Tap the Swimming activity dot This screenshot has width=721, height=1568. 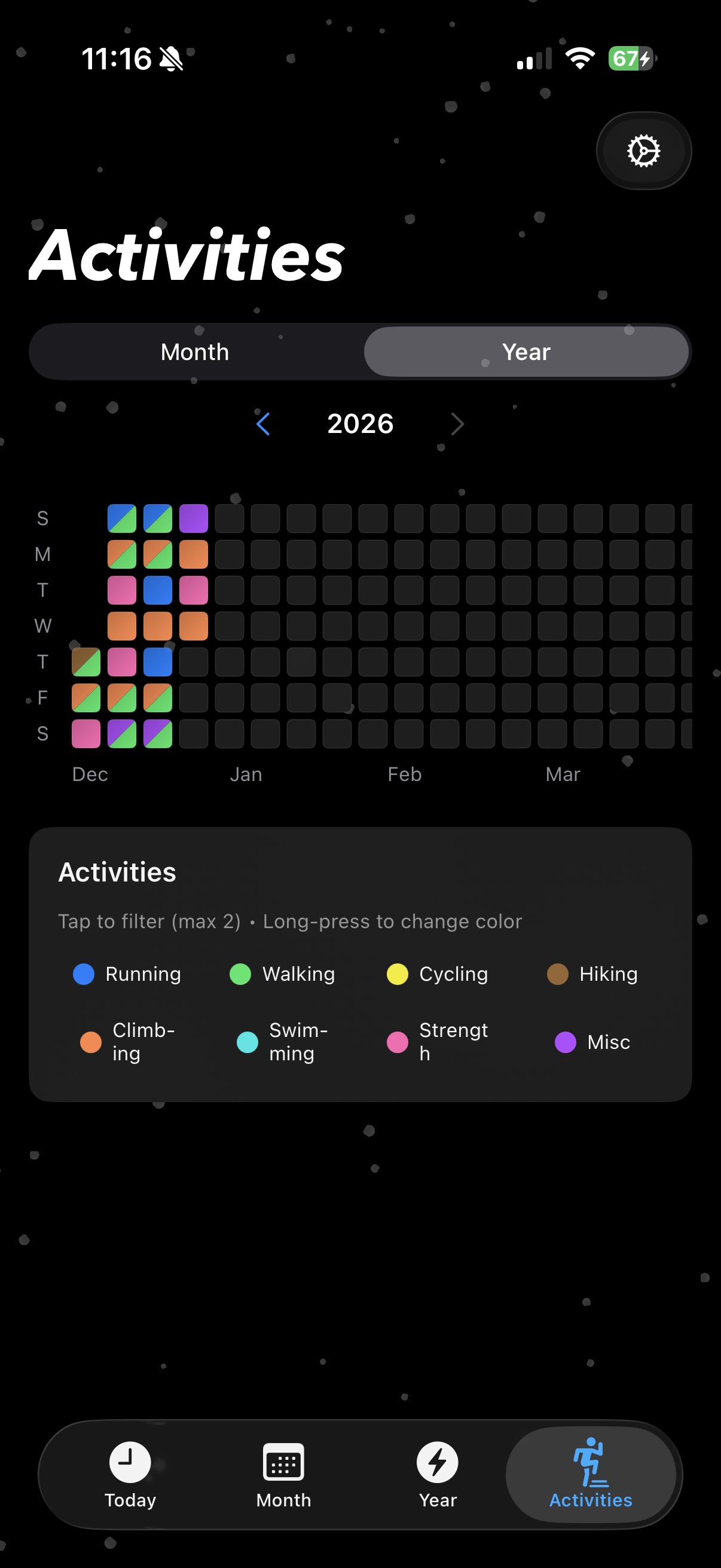pyautogui.click(x=247, y=1042)
